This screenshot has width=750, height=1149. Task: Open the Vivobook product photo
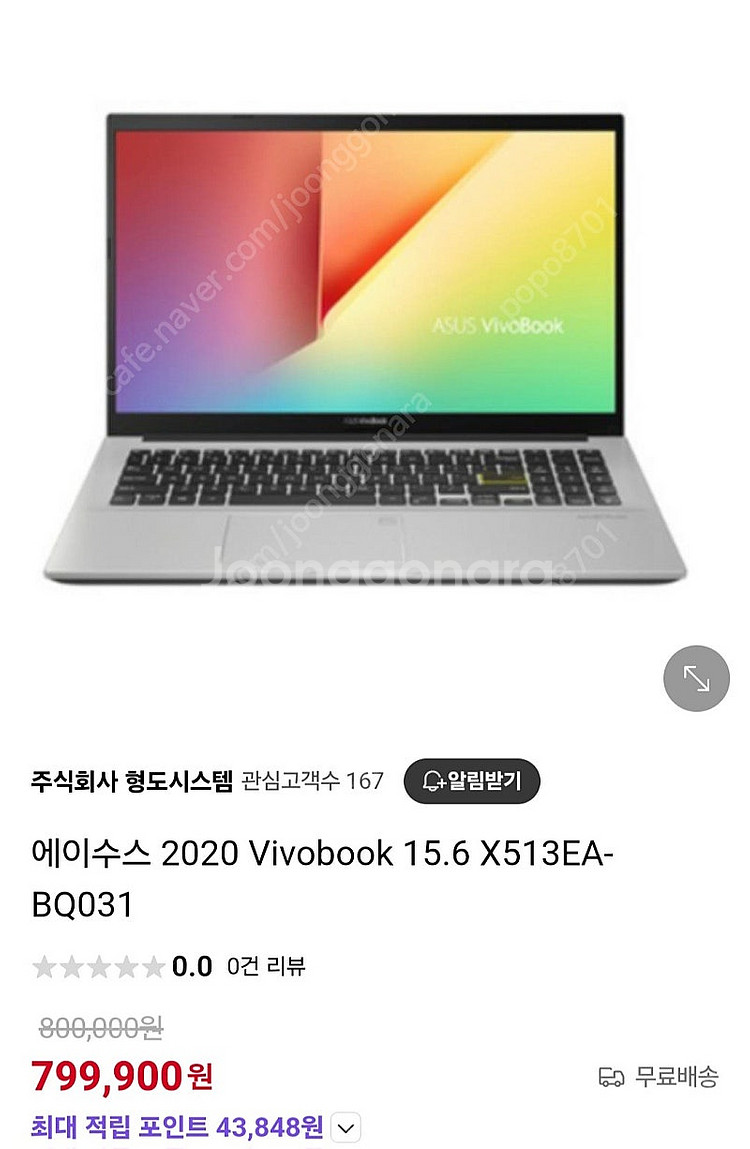pyautogui.click(x=365, y=350)
